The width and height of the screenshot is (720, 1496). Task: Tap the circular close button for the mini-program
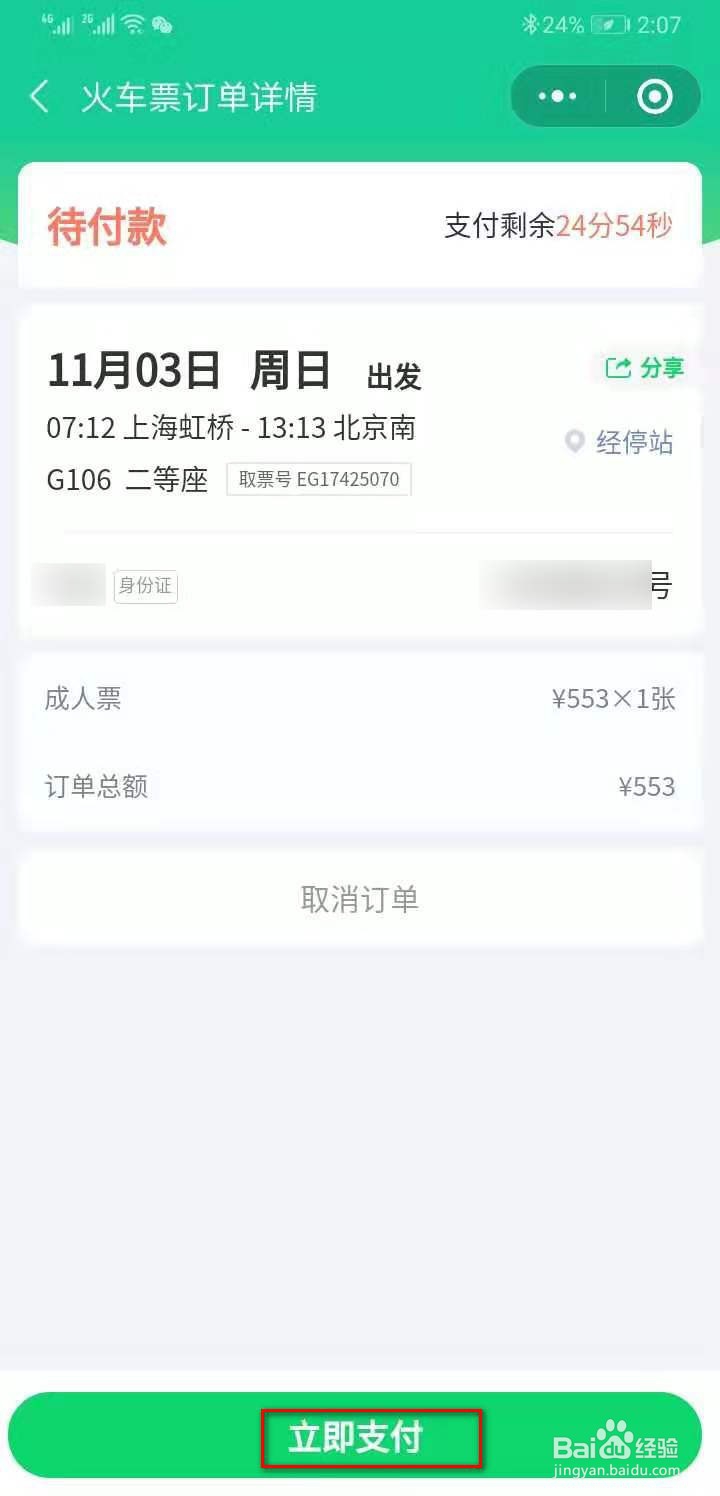click(654, 96)
